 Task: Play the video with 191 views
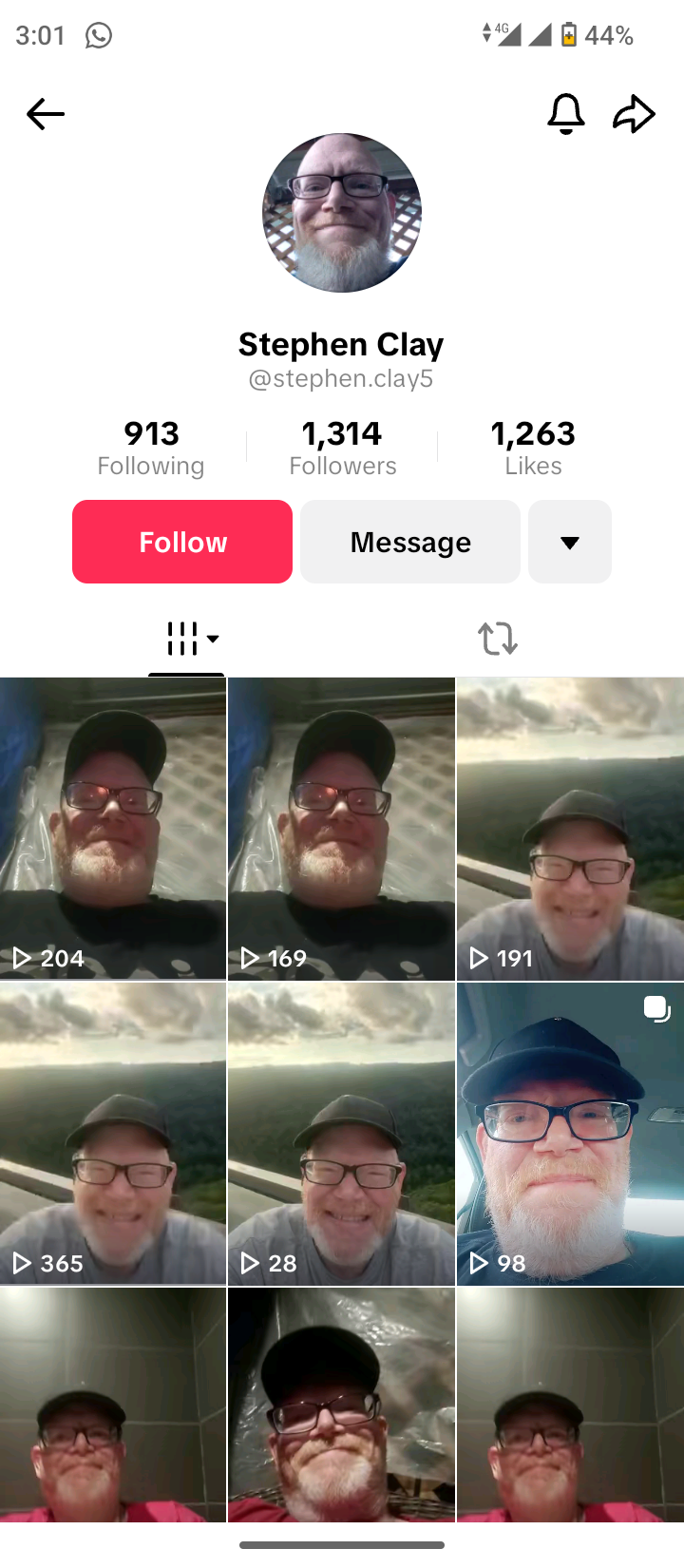point(570,829)
